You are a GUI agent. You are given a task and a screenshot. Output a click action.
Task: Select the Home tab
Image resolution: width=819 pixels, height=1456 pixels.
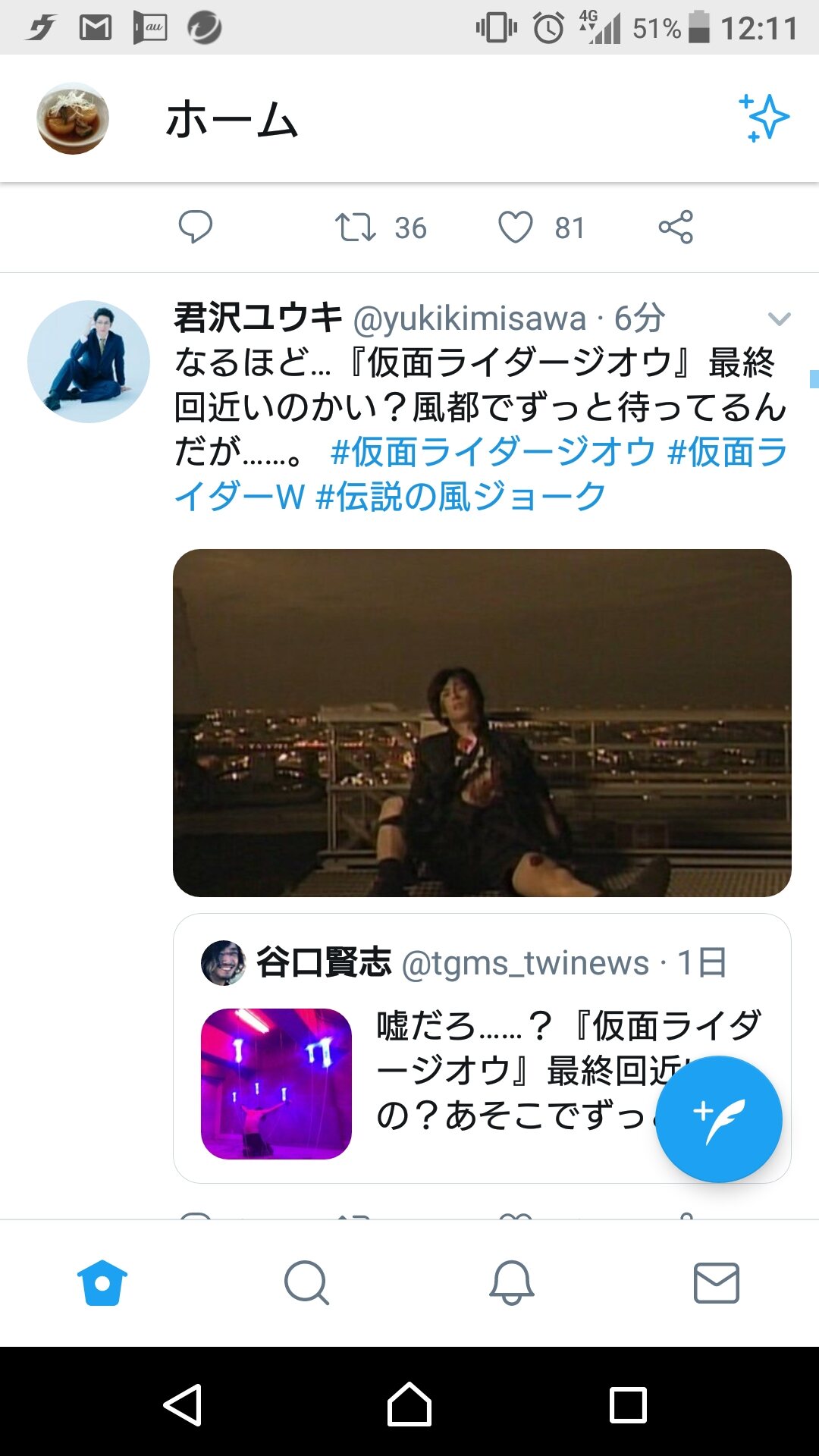(102, 1283)
